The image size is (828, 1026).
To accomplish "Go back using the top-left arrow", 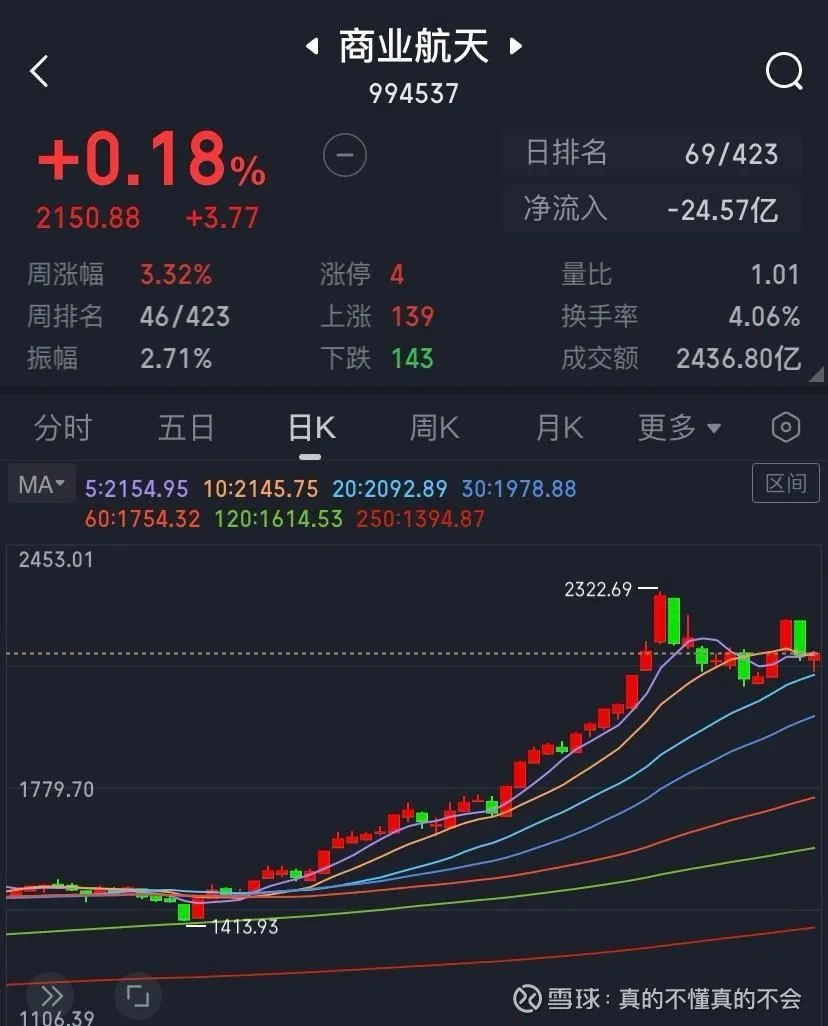I will (x=39, y=71).
